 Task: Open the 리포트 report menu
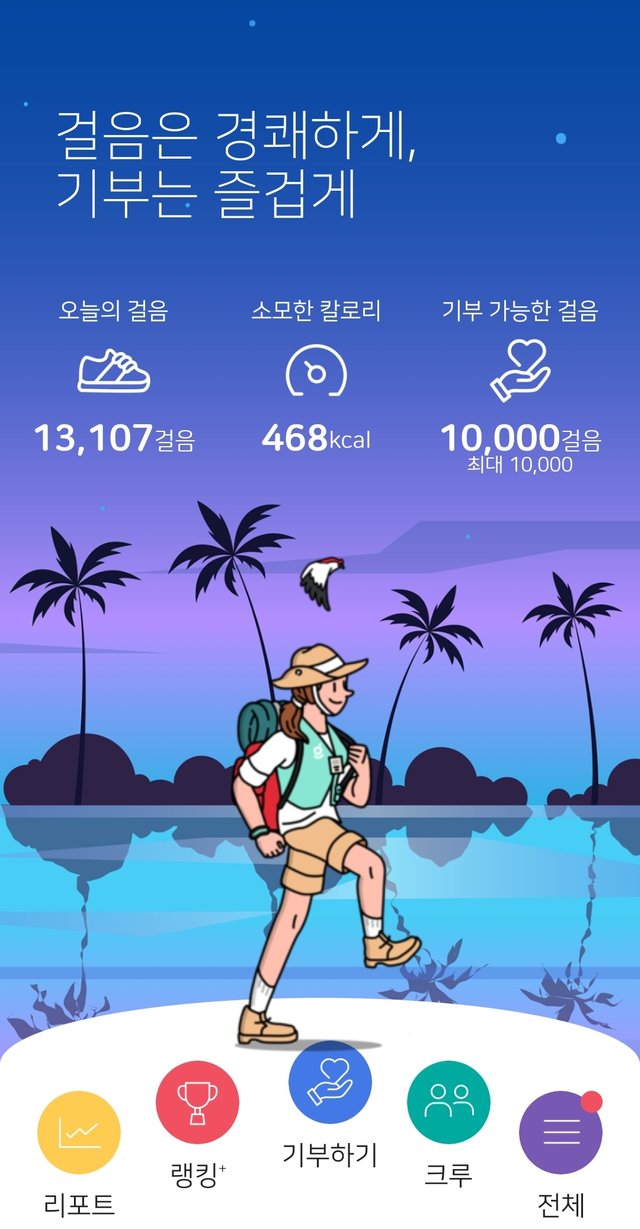tap(79, 1133)
